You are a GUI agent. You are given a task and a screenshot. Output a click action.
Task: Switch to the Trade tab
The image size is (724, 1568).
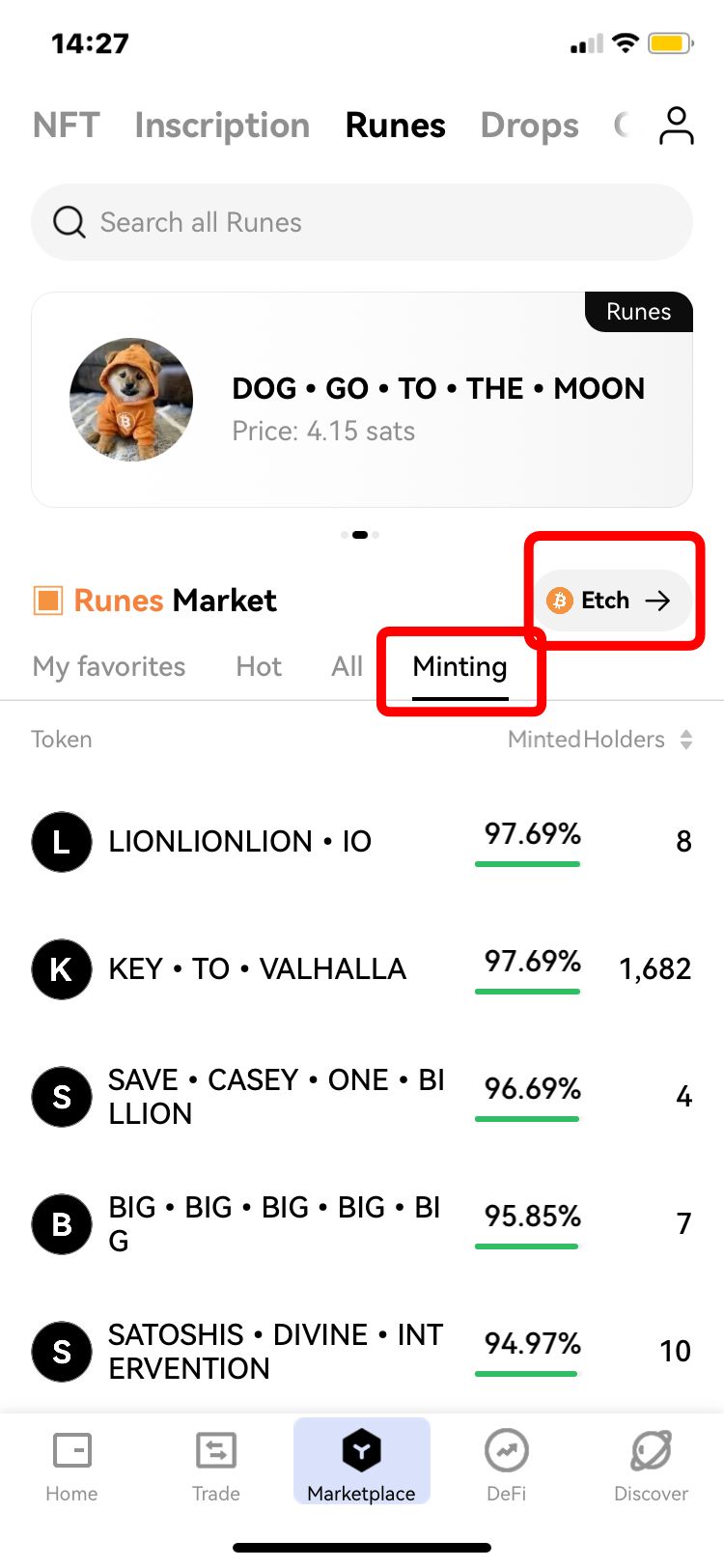[216, 1466]
